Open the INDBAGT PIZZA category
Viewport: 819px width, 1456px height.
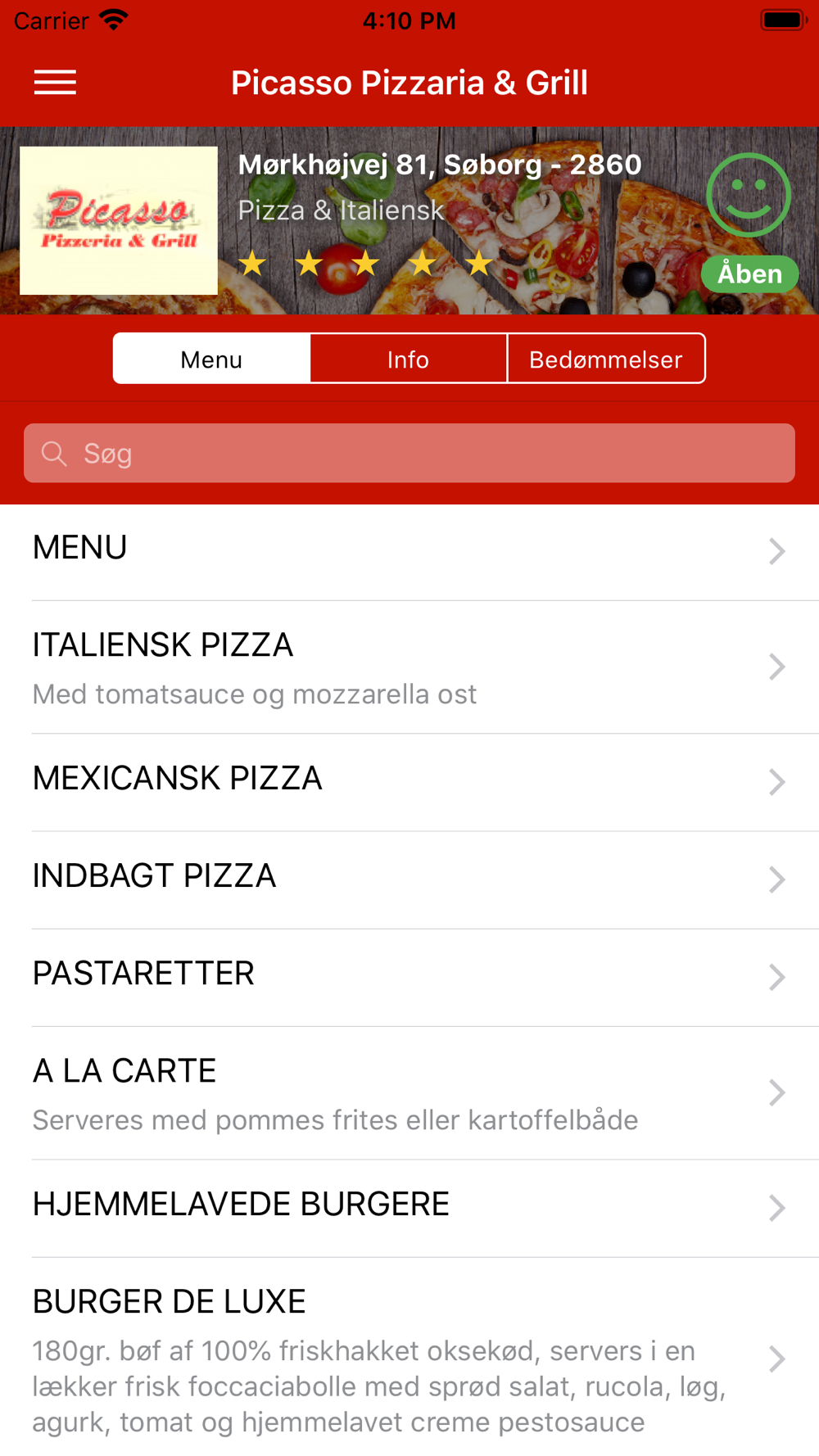(409, 880)
